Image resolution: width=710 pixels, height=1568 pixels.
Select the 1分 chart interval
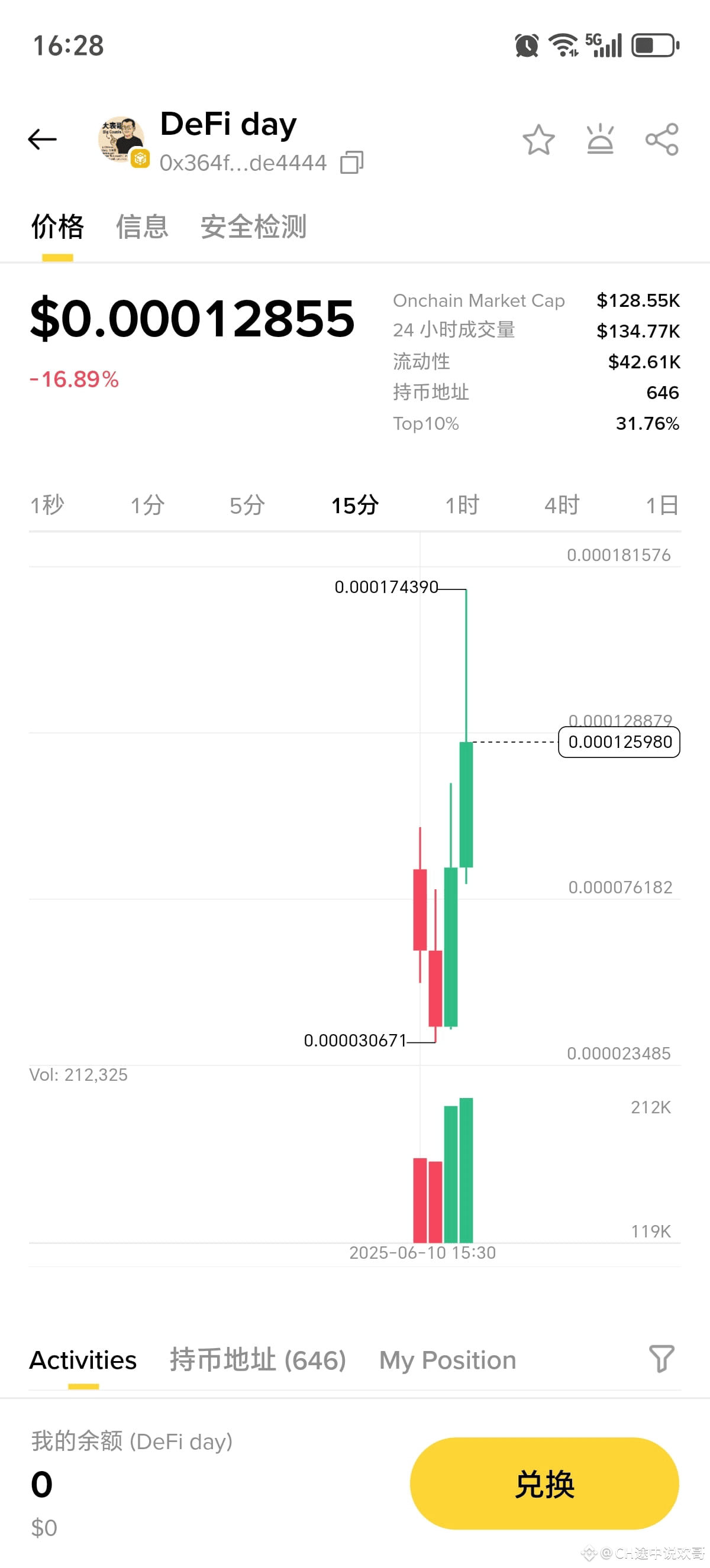147,504
